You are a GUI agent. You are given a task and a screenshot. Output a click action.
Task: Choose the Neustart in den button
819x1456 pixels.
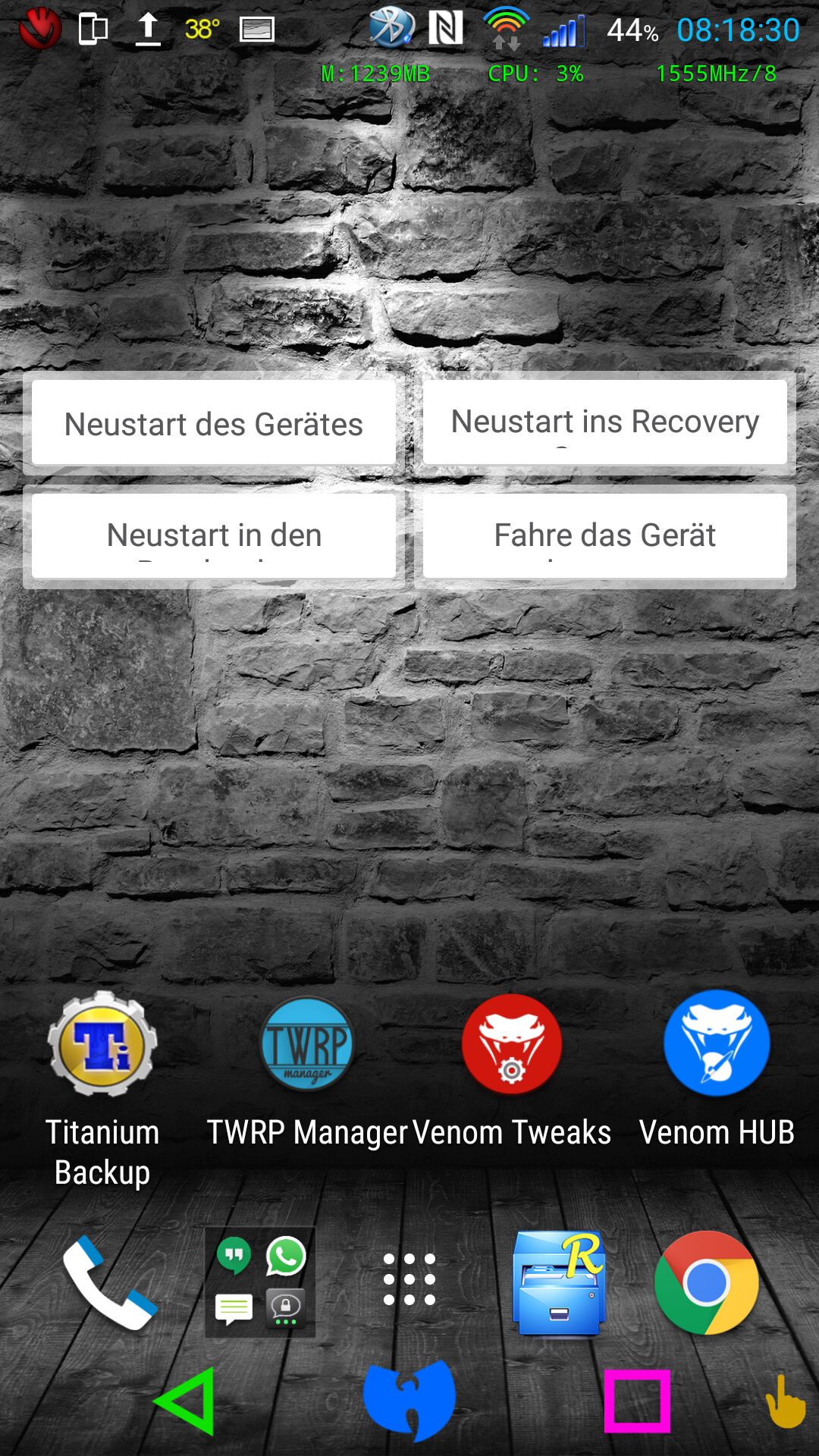[214, 536]
